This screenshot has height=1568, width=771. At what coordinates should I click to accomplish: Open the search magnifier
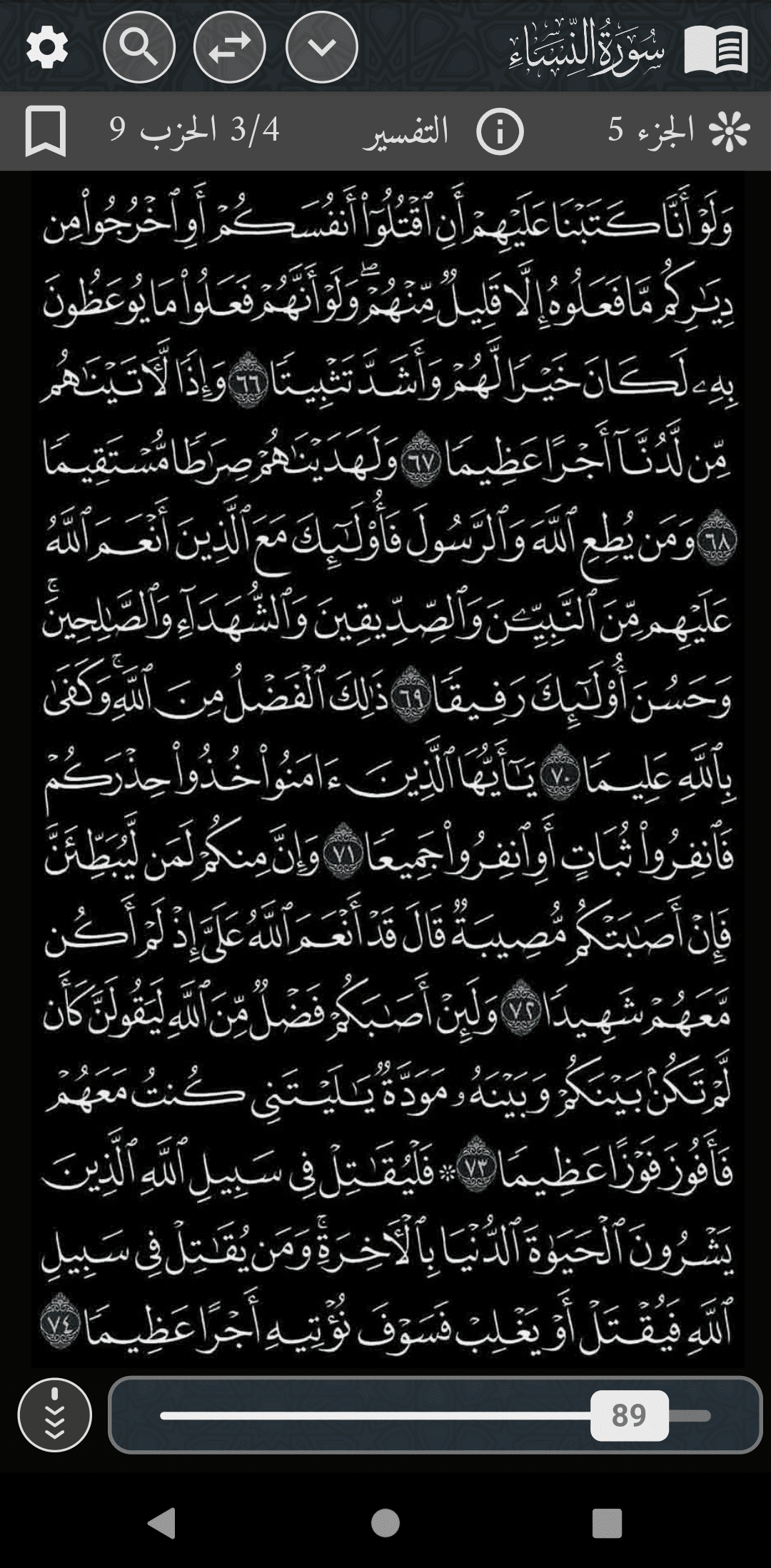(139, 49)
